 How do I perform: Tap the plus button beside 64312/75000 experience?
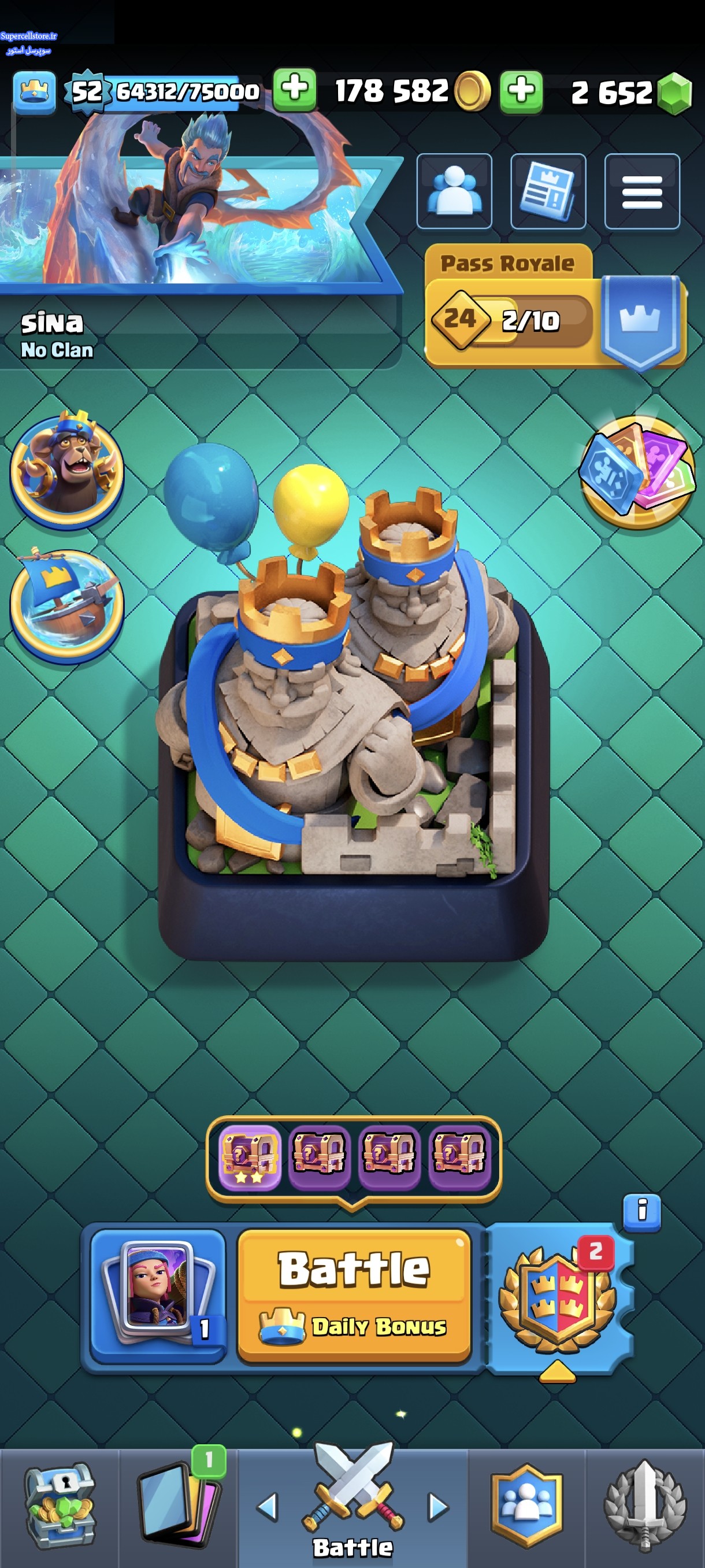point(294,90)
